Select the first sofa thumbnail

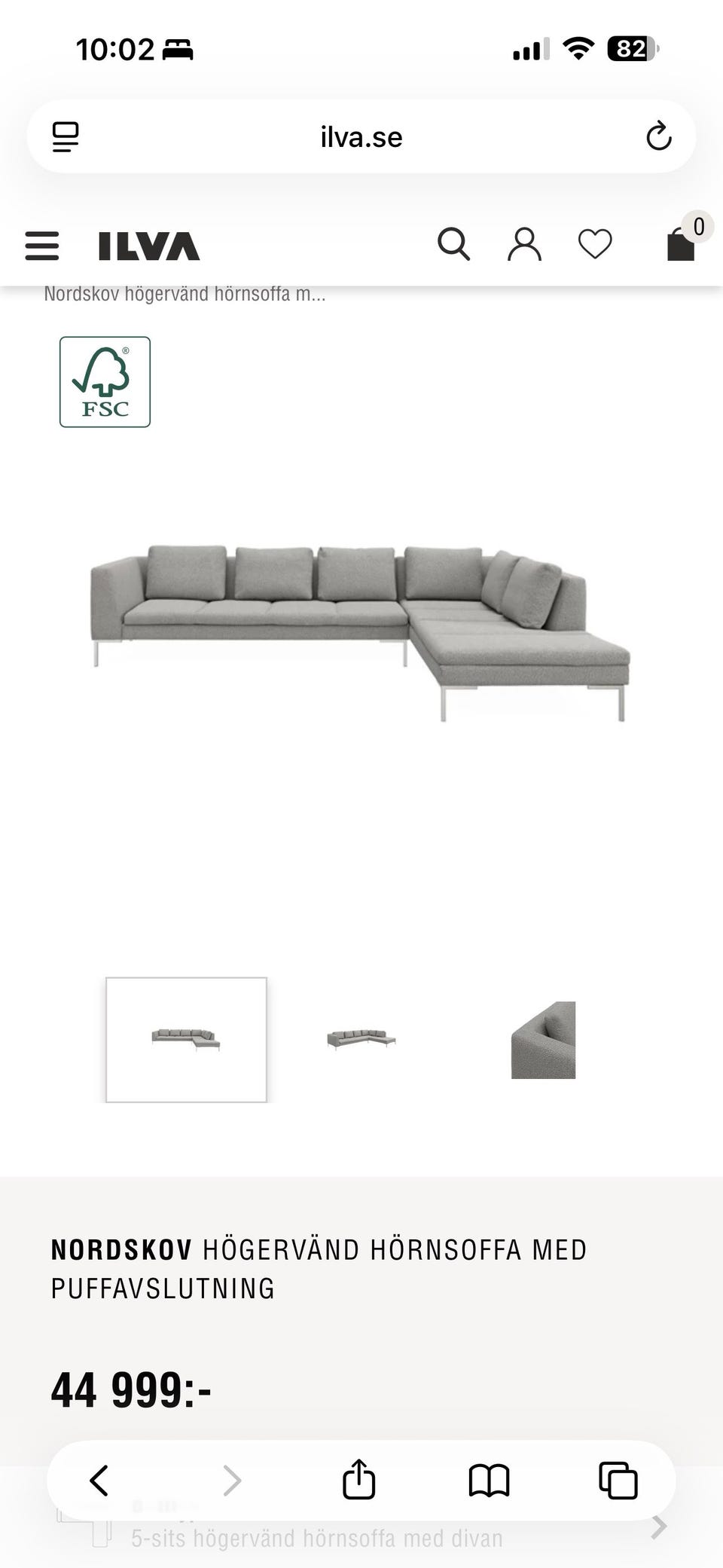[187, 1041]
